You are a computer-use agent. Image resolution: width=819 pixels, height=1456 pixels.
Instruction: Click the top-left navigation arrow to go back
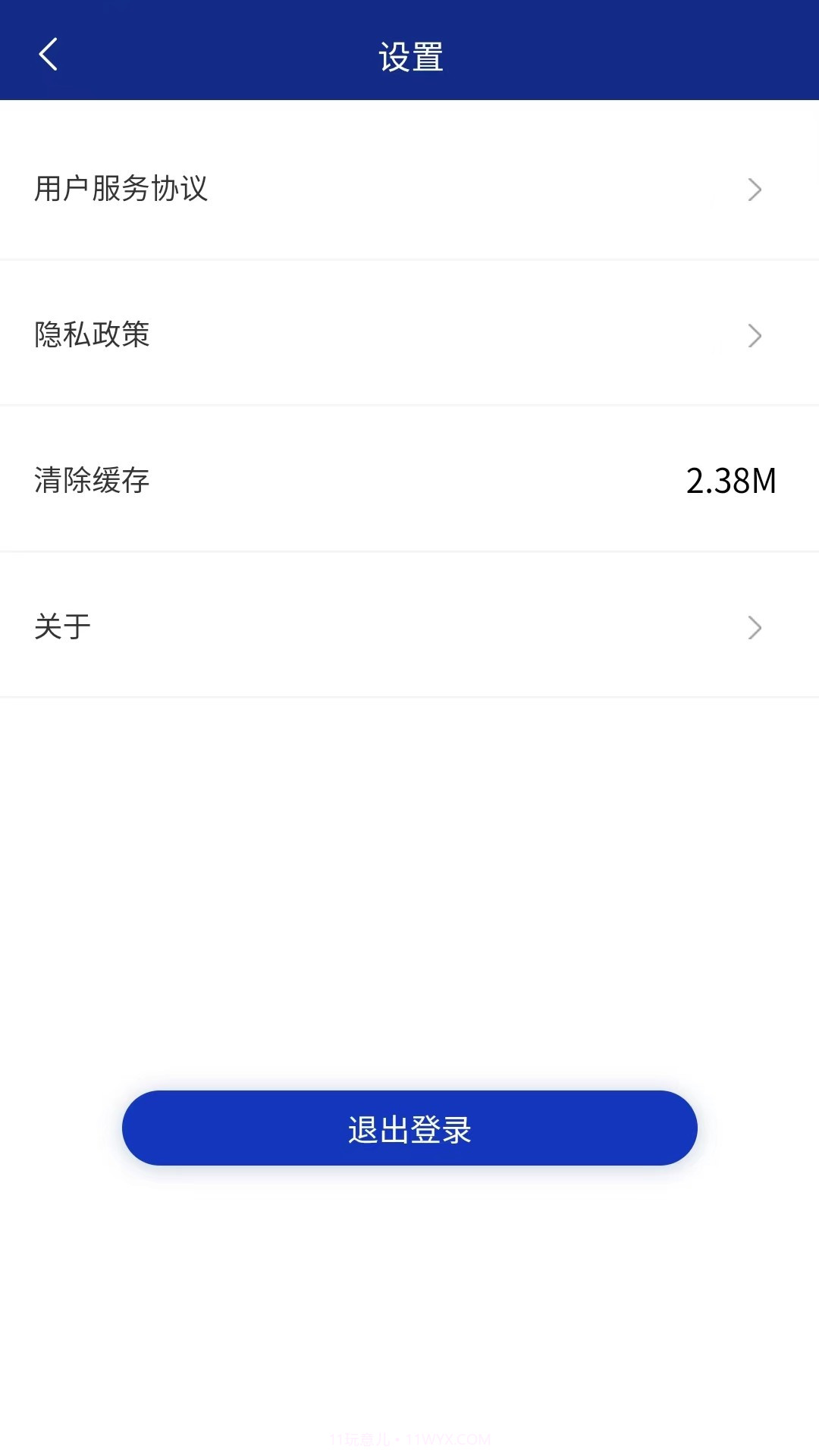[48, 54]
